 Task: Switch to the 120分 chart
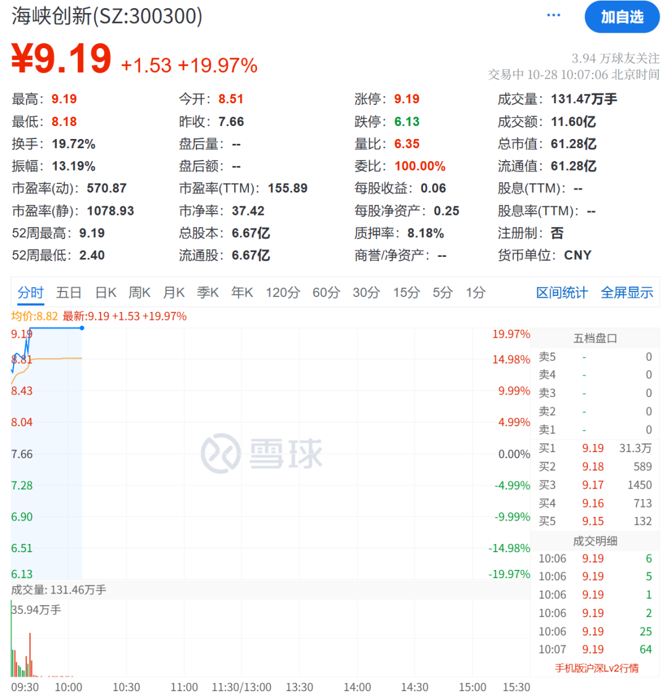pyautogui.click(x=282, y=293)
